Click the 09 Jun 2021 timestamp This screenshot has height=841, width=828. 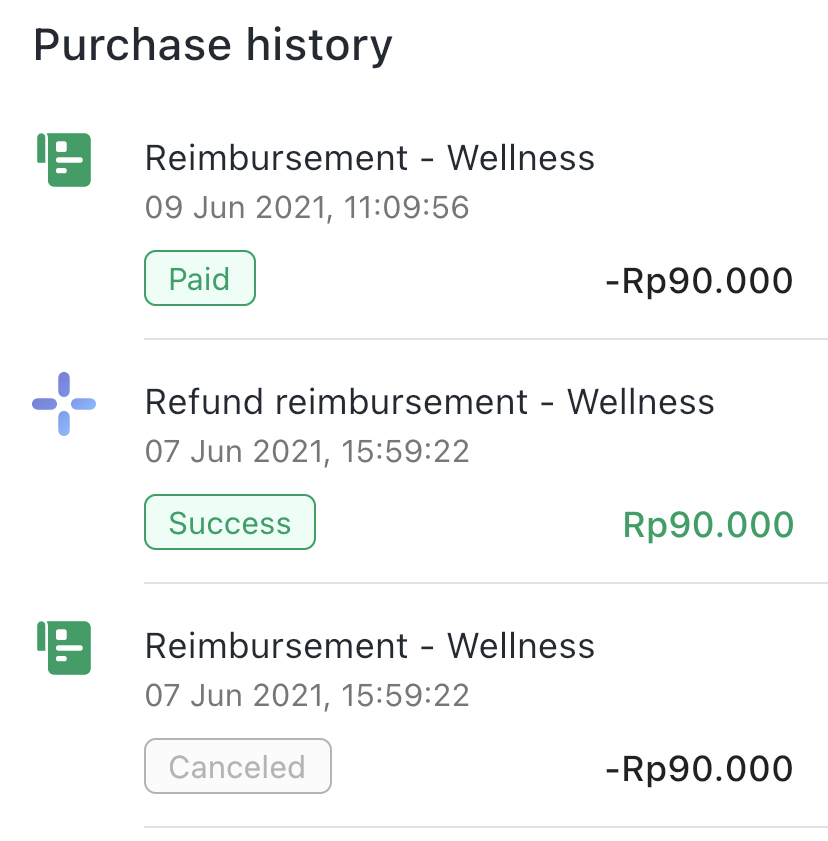coord(307,207)
